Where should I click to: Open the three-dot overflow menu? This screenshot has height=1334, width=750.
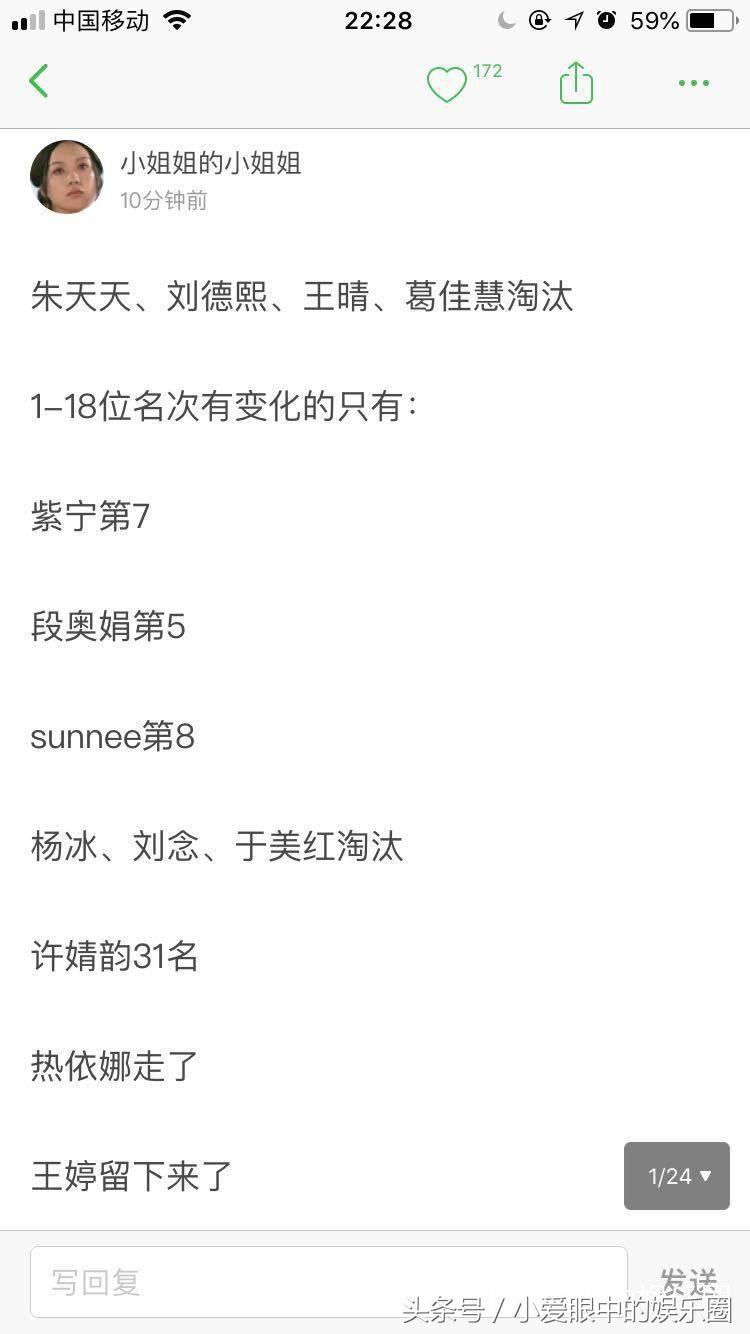coord(693,83)
